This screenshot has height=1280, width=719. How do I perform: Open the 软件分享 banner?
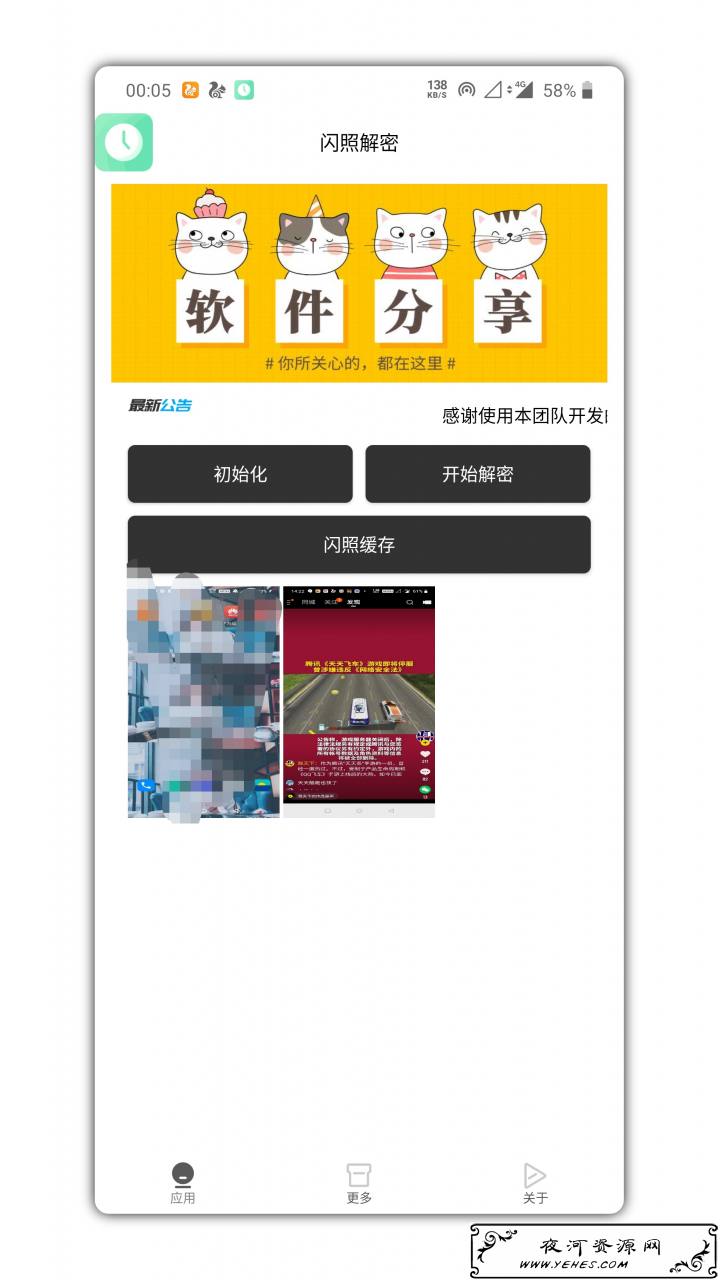pyautogui.click(x=359, y=283)
